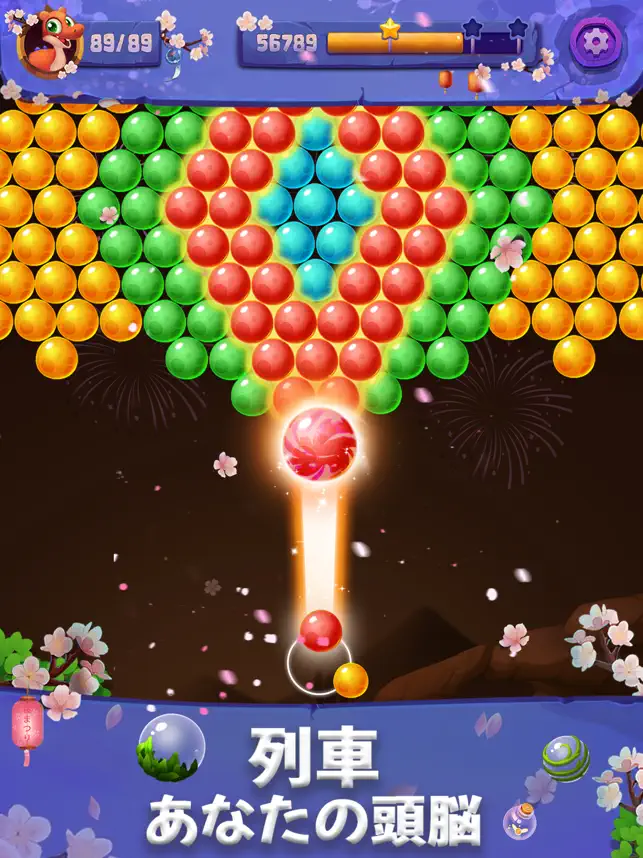Use the potion bottle booster
The height and width of the screenshot is (858, 643).
[519, 820]
